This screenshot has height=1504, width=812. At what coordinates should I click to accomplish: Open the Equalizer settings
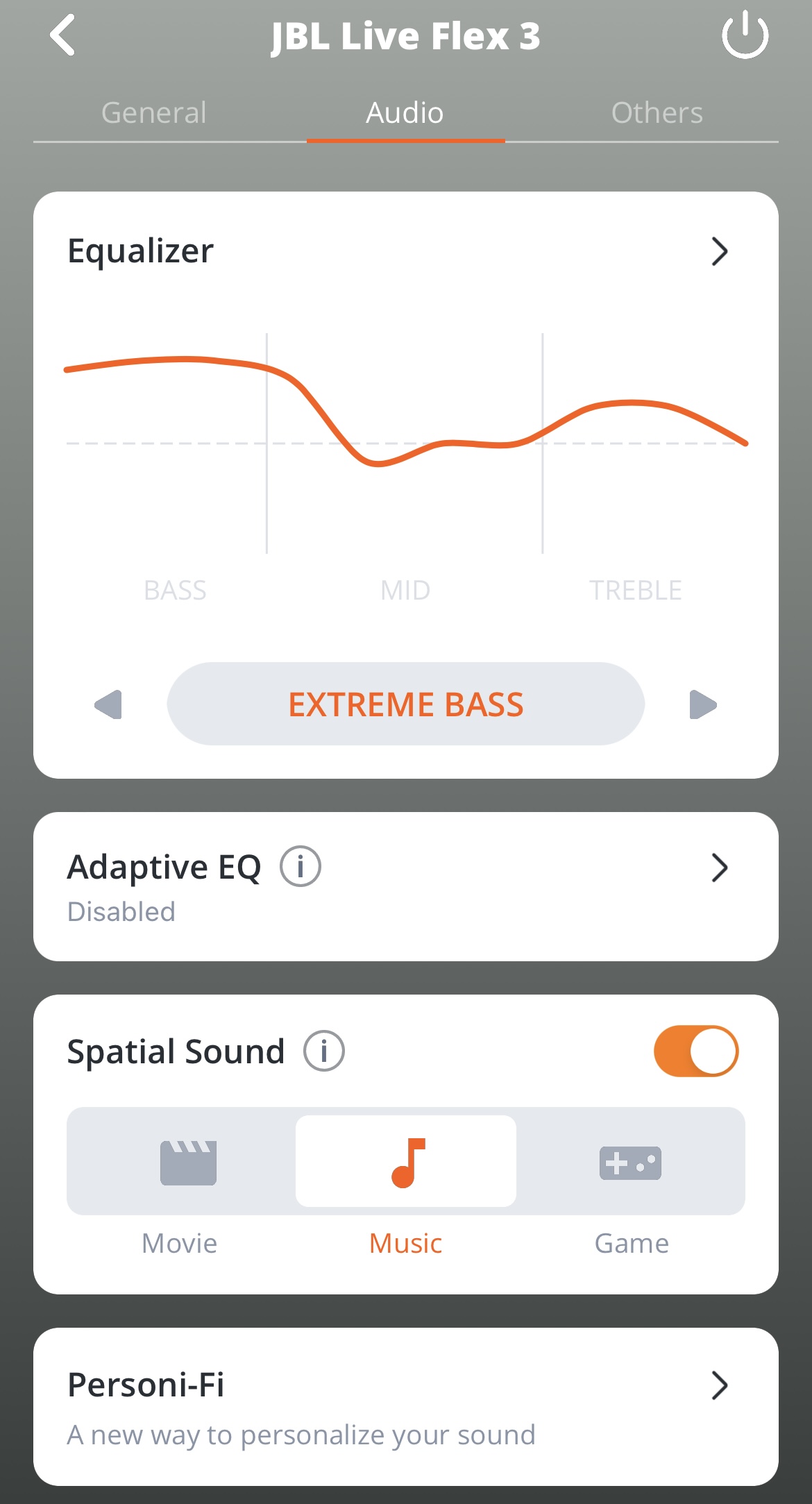click(x=719, y=251)
